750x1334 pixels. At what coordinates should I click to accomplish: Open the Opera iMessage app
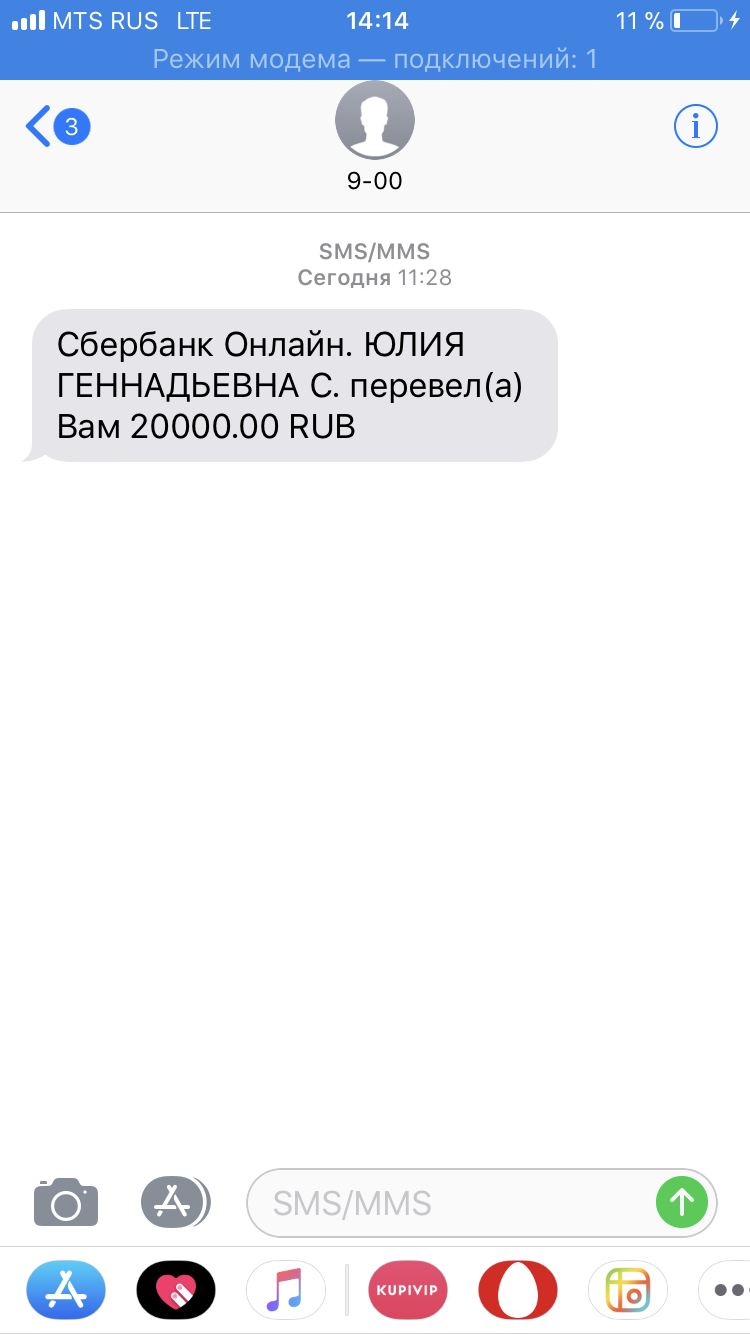[x=518, y=1290]
